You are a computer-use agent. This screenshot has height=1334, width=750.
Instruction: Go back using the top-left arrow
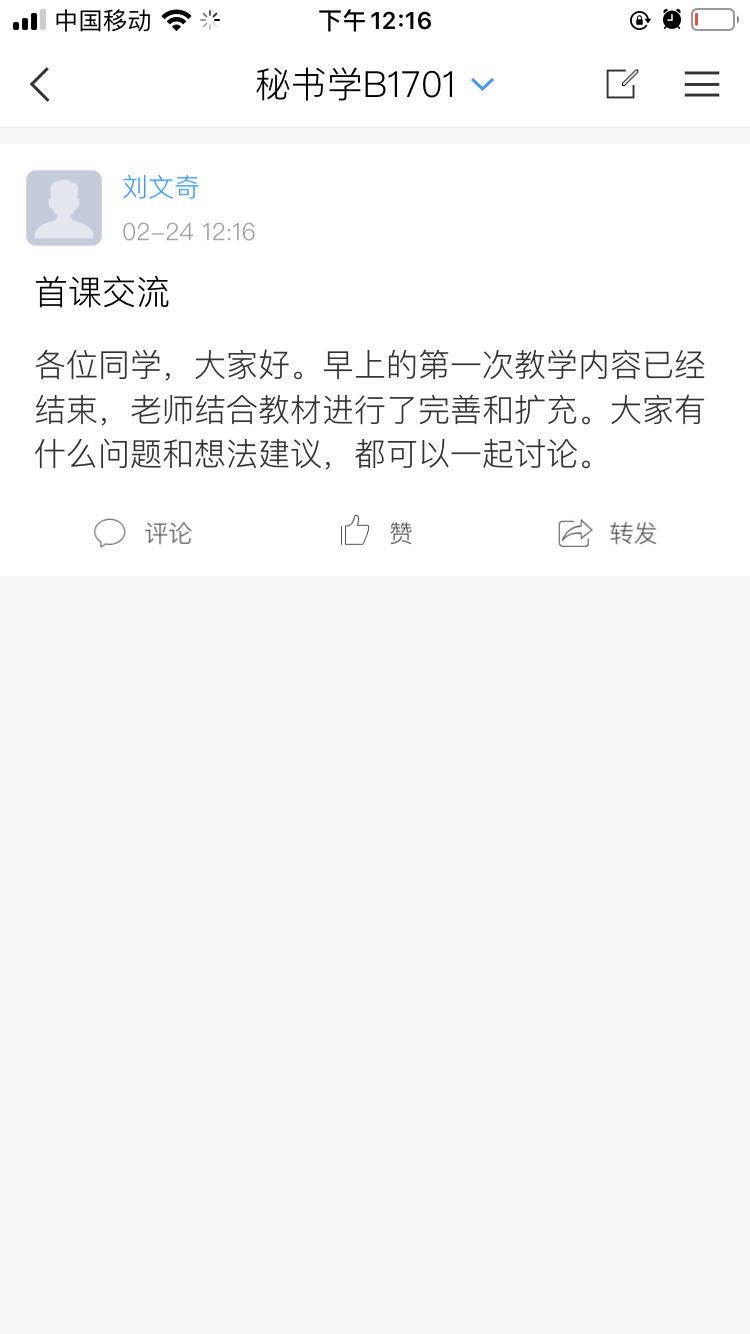40,85
